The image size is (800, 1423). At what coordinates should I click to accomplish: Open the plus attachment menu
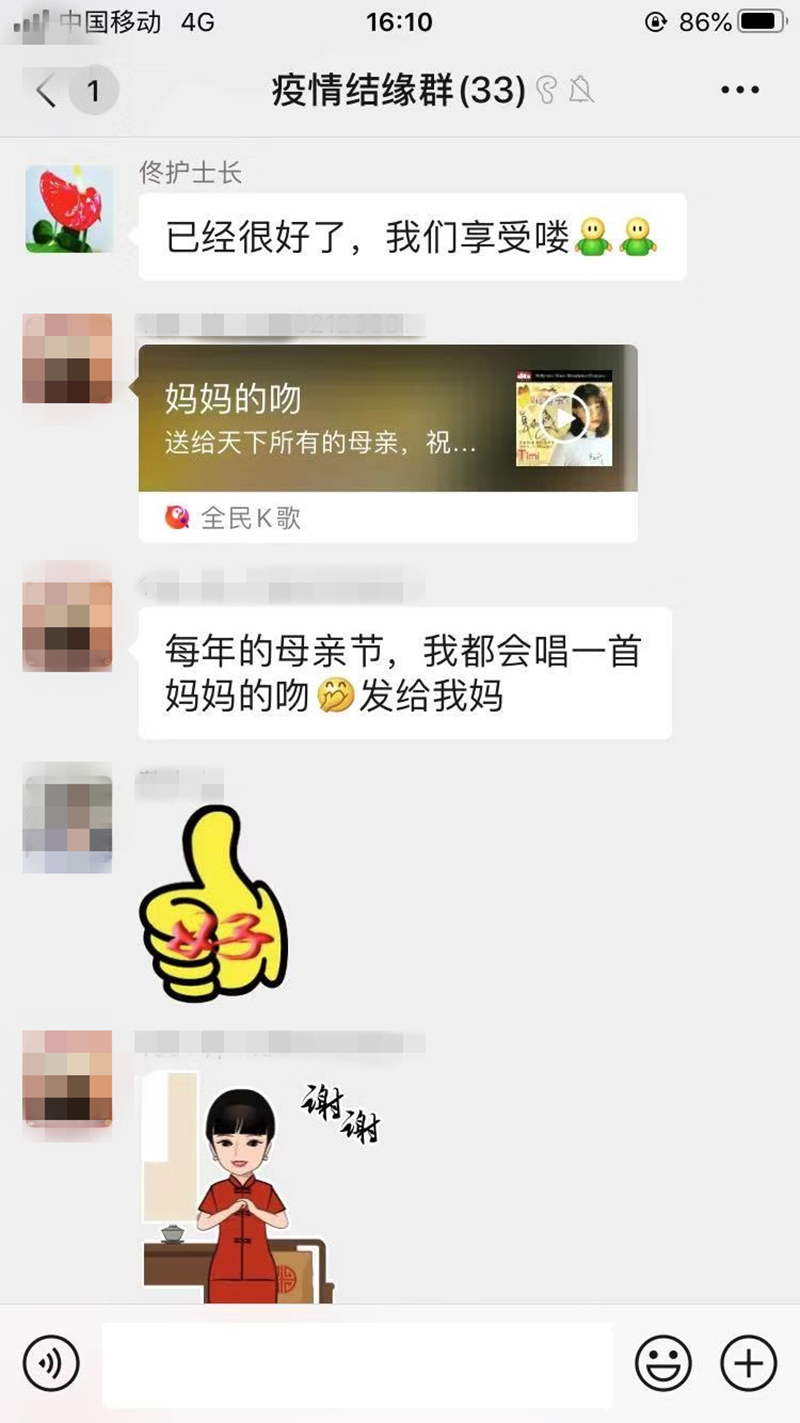(748, 1363)
